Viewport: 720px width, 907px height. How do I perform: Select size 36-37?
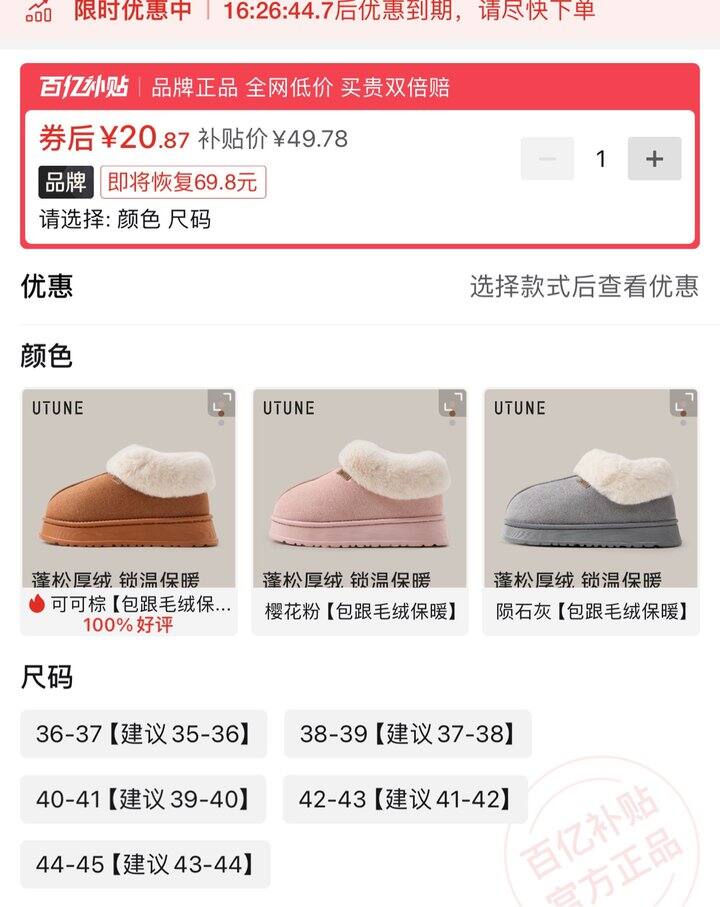[x=144, y=734]
